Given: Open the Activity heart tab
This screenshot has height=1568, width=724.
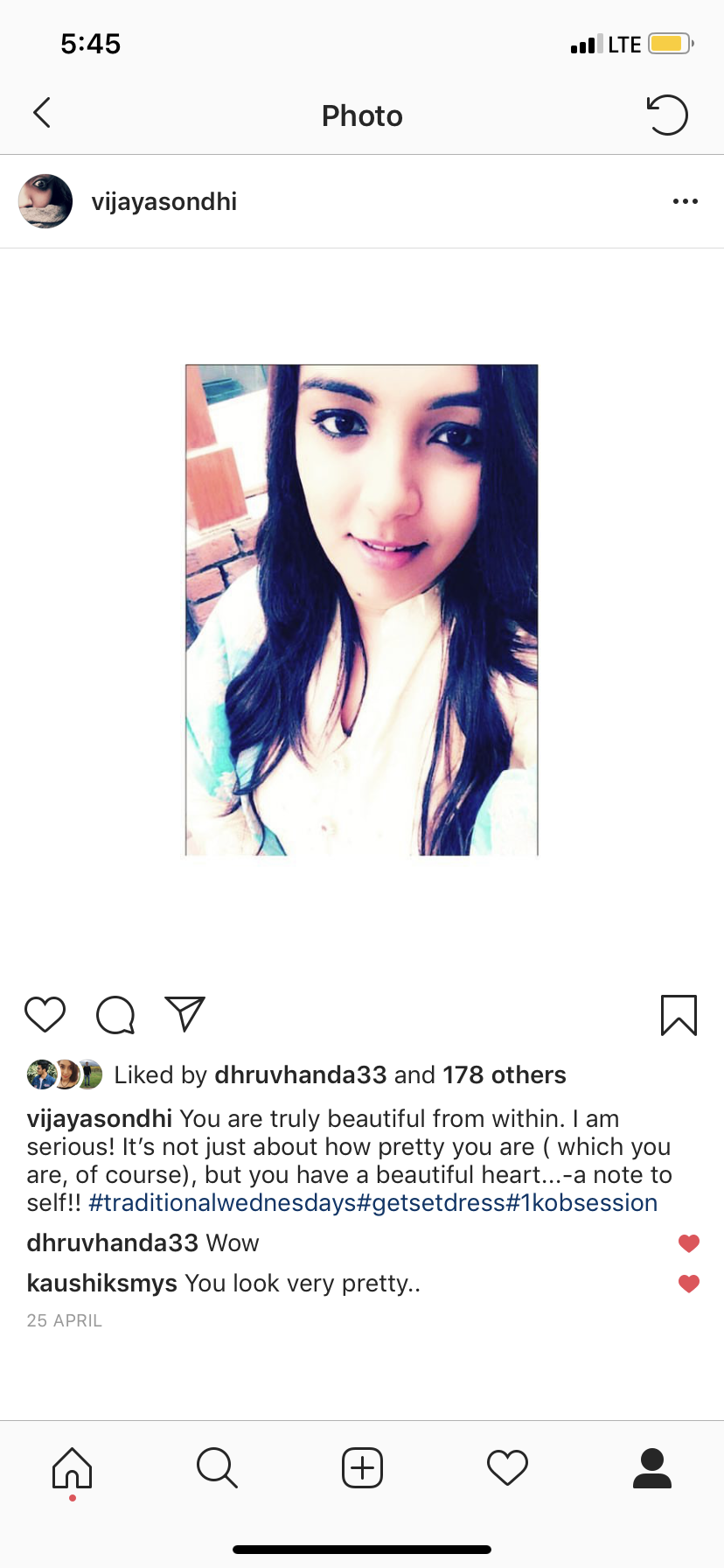Looking at the screenshot, I should coord(507,1467).
